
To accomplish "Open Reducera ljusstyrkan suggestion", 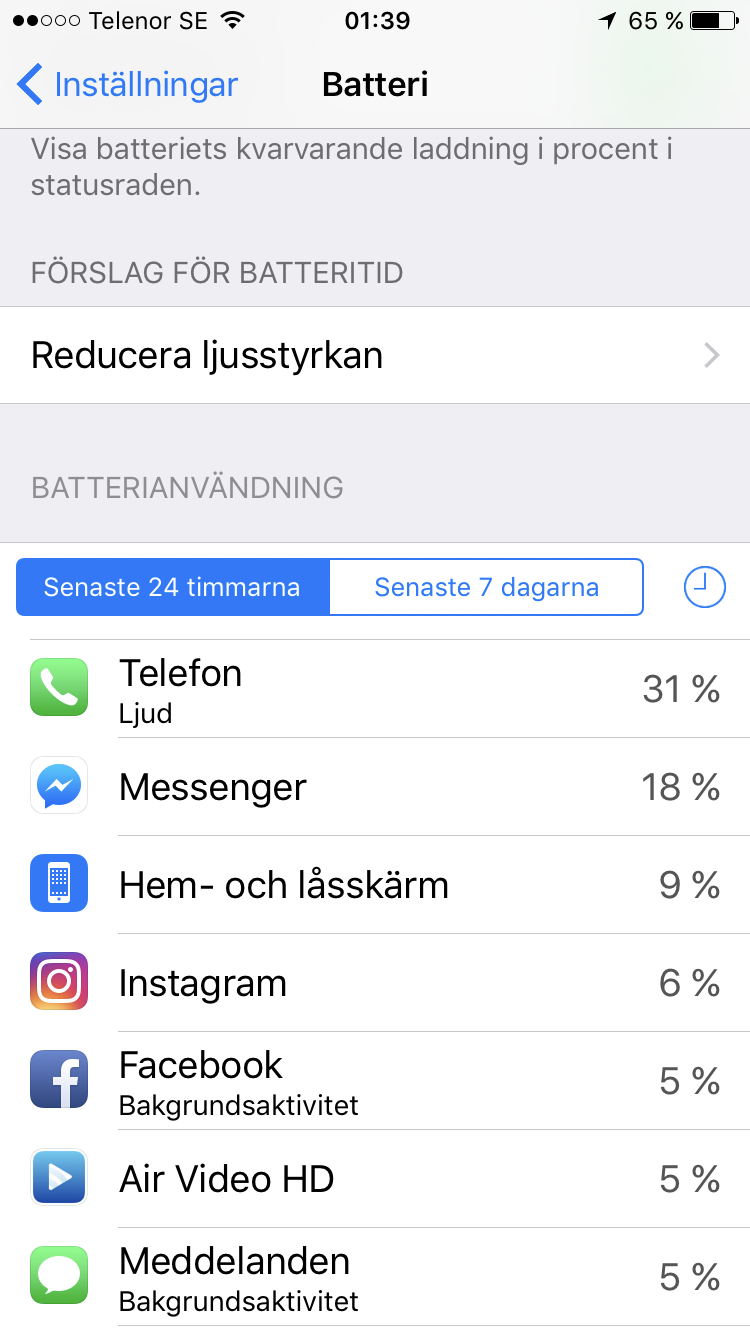I will (x=375, y=355).
